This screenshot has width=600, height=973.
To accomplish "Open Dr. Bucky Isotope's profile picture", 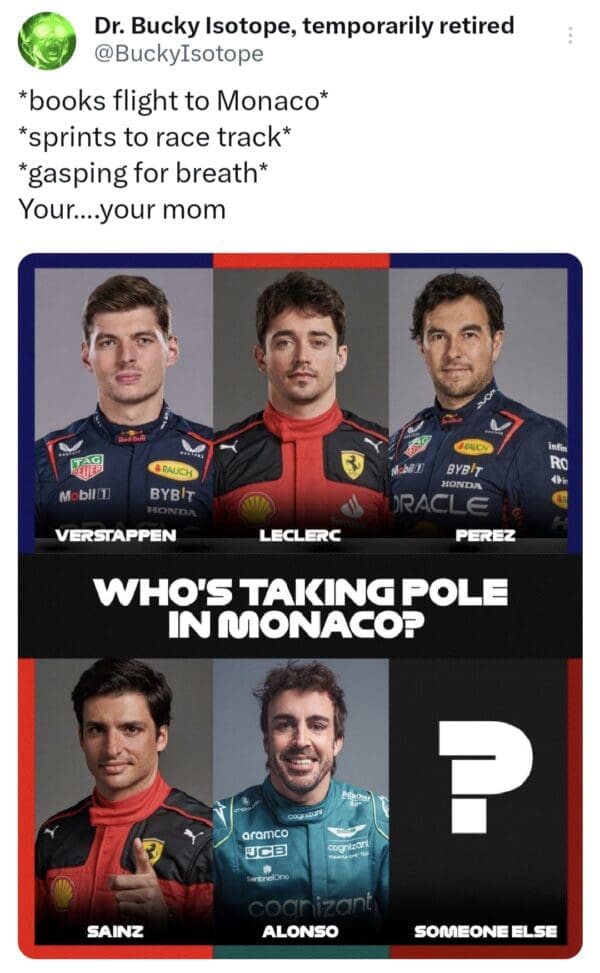I will pos(47,40).
